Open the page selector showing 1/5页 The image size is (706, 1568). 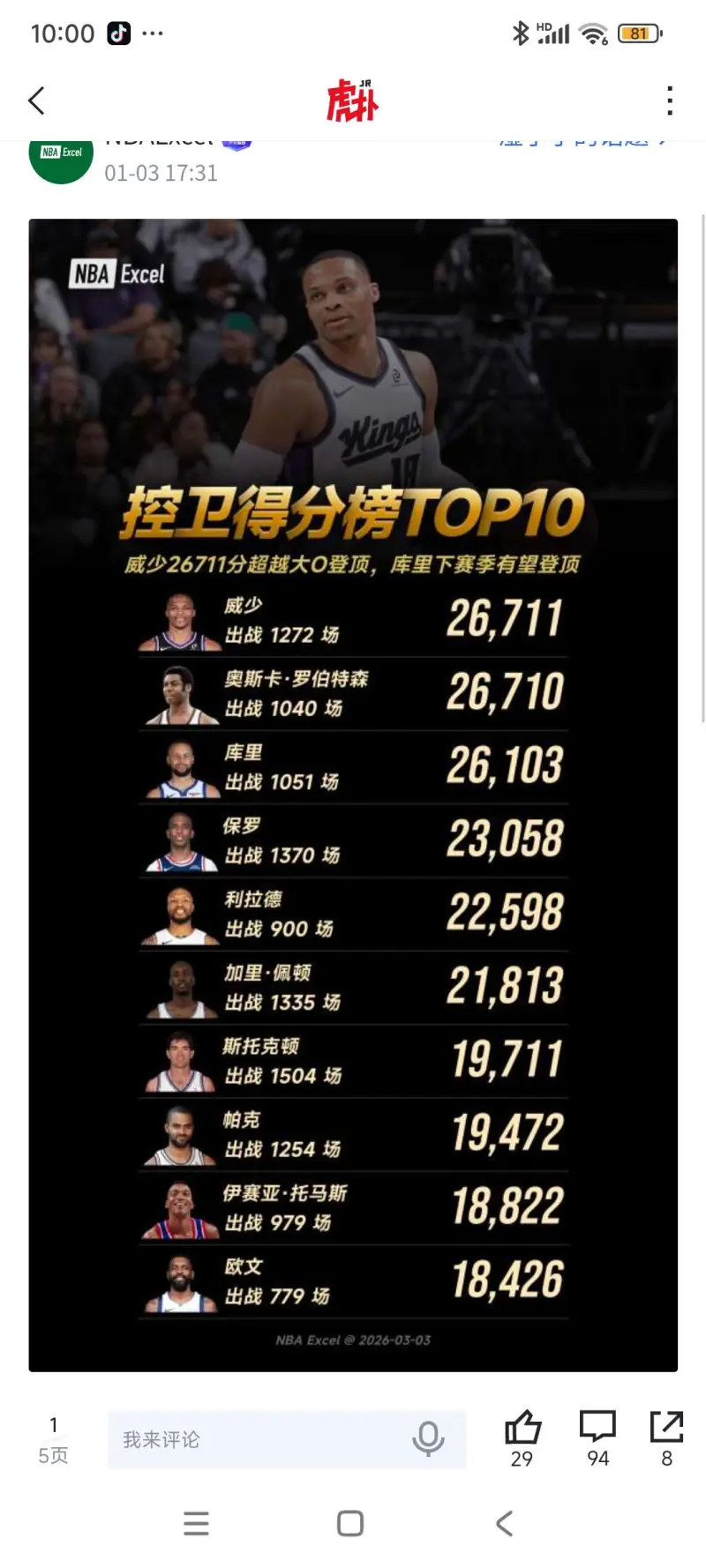coord(53,1439)
